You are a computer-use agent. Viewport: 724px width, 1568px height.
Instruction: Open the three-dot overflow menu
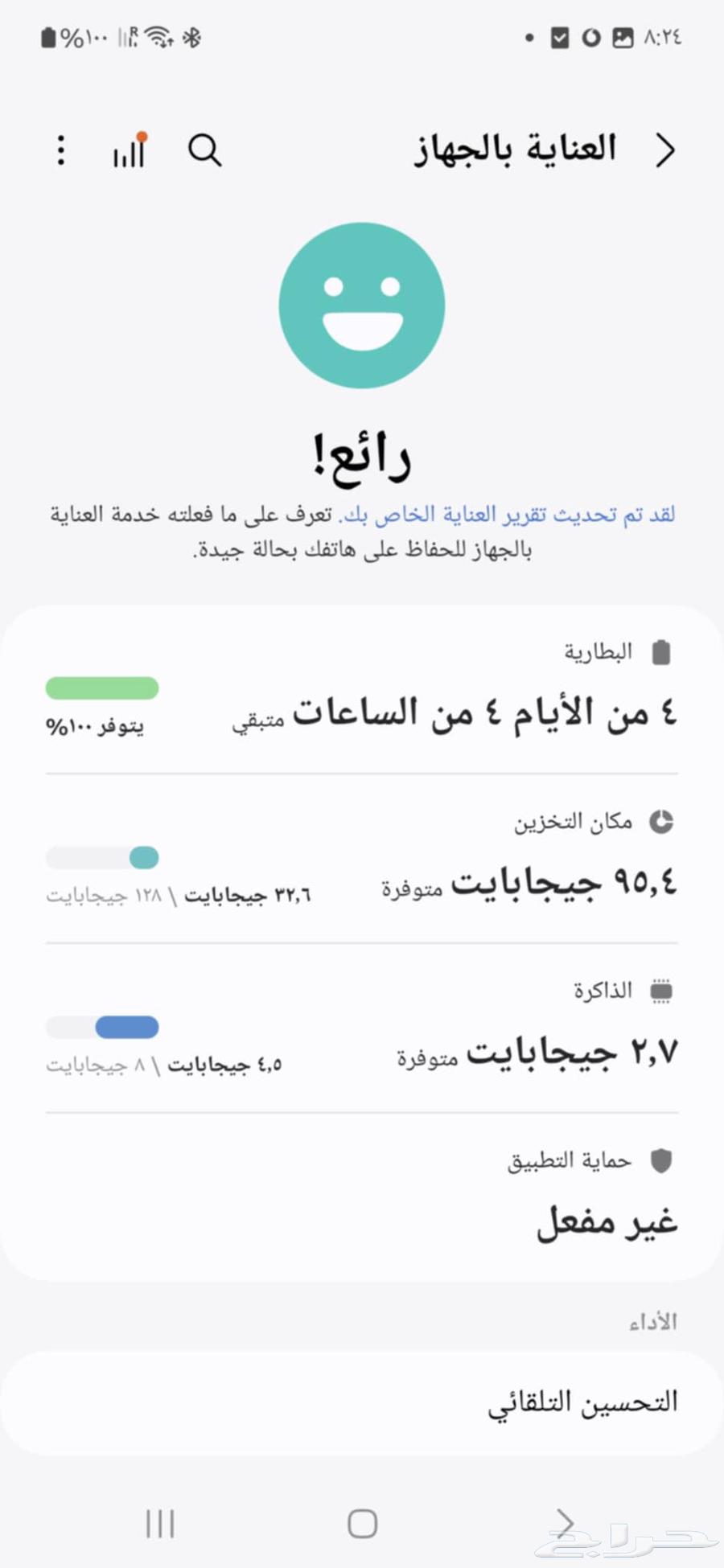coord(61,150)
